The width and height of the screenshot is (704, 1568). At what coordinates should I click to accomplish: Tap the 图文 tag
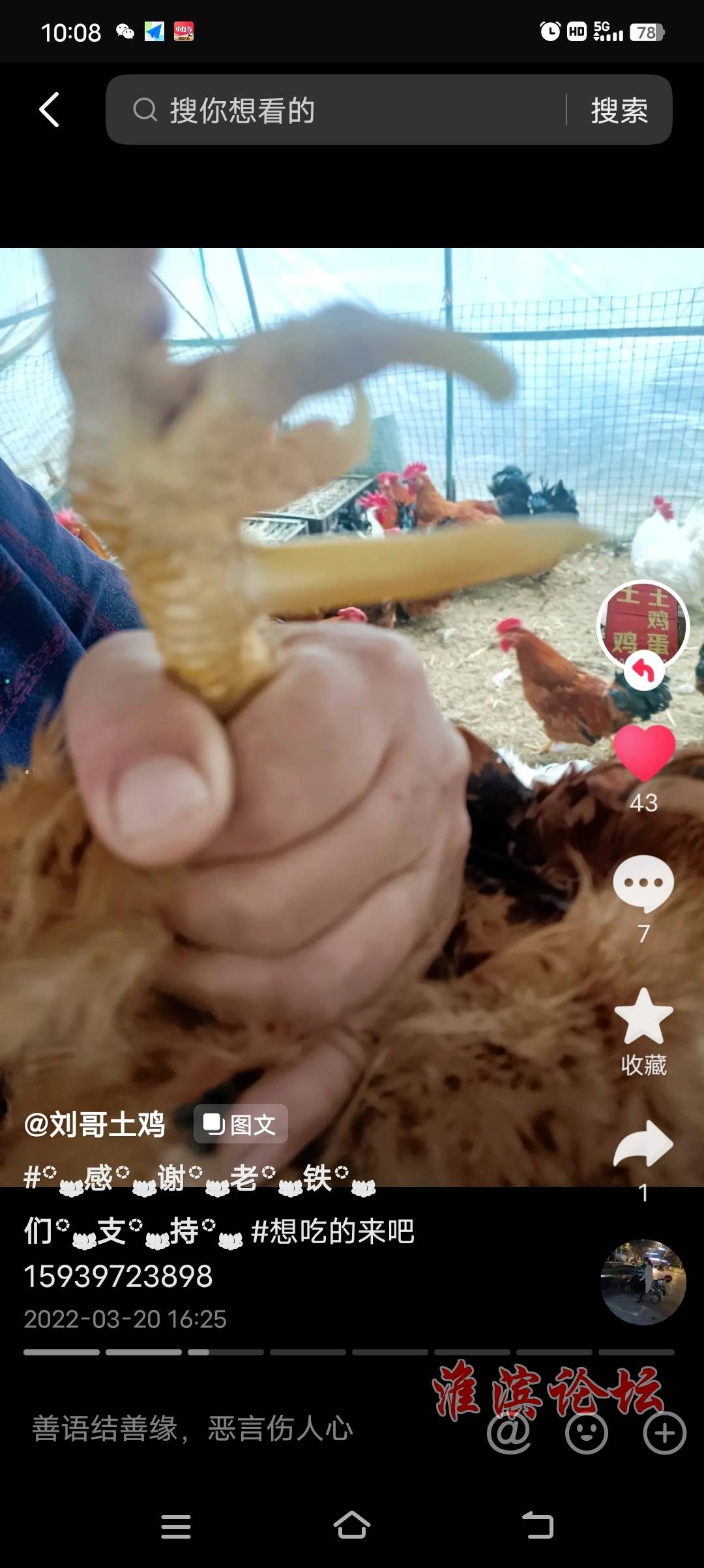click(241, 1124)
